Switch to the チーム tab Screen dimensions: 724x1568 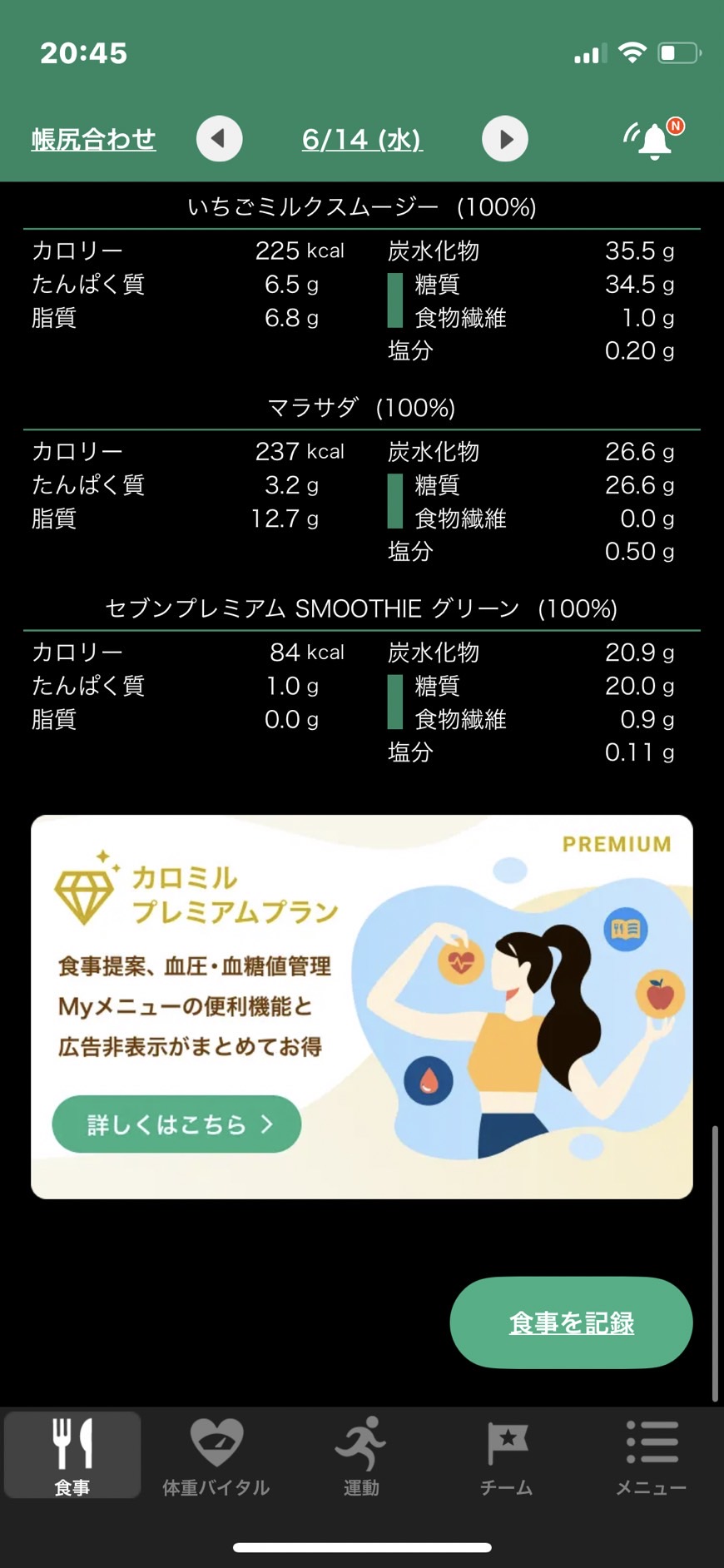click(506, 1455)
